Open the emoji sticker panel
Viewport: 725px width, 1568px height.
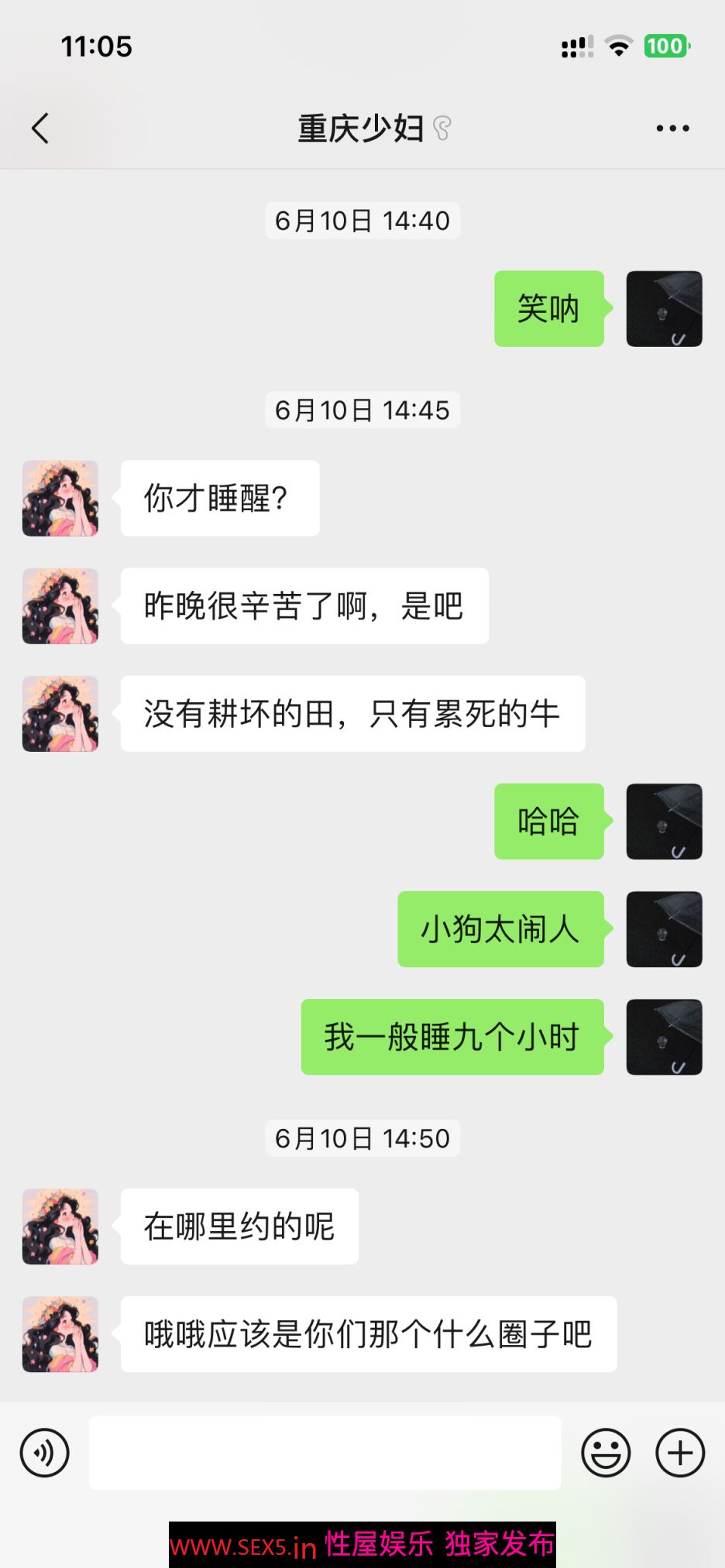click(x=606, y=1453)
